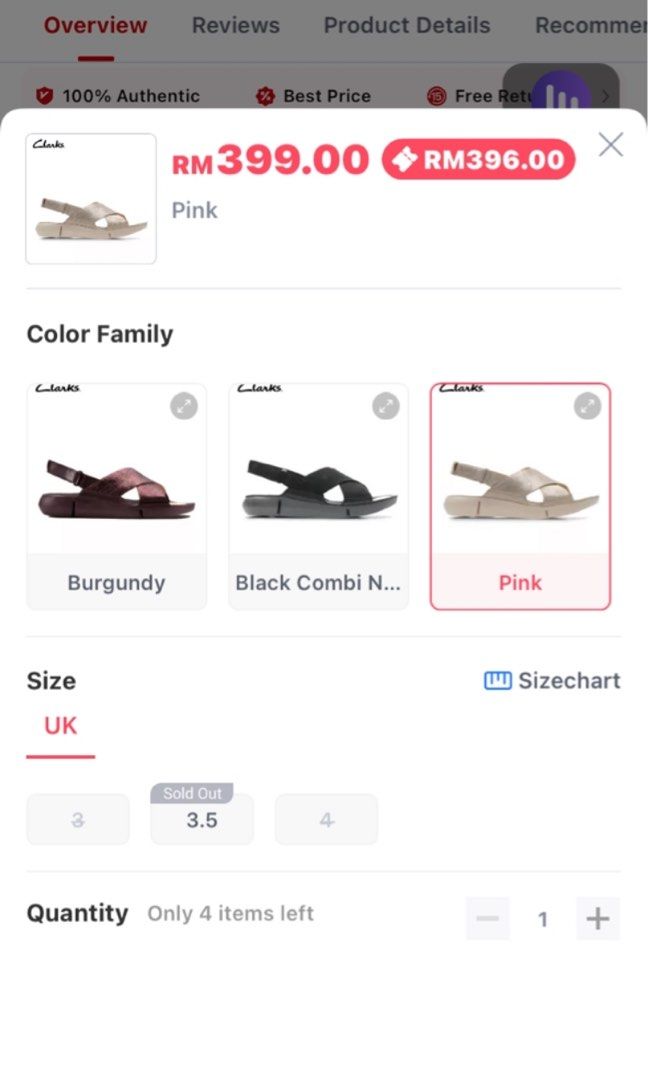Viewport: 648px width, 1080px height.
Task: Select the UK size tab
Action: click(60, 726)
